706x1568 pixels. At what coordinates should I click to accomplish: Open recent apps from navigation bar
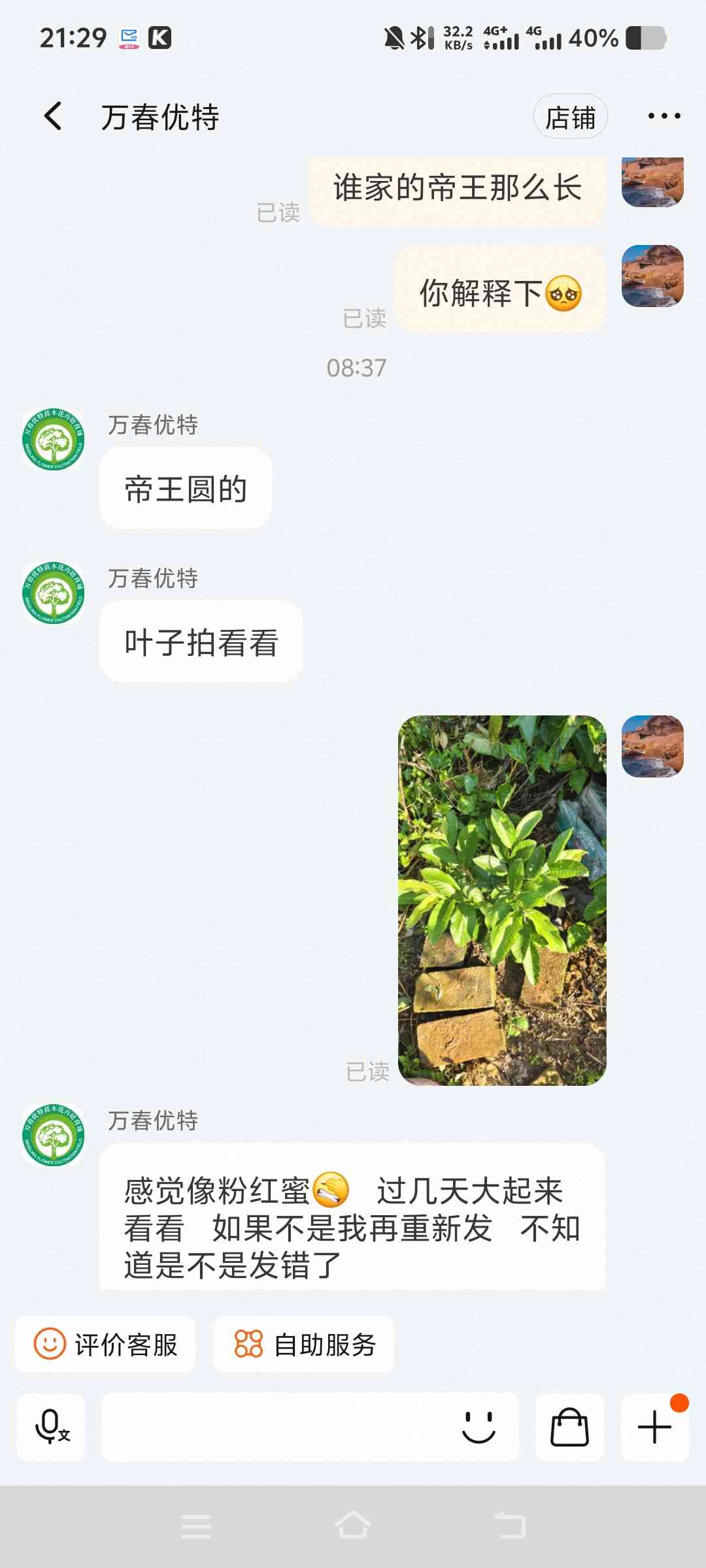coord(196,1526)
